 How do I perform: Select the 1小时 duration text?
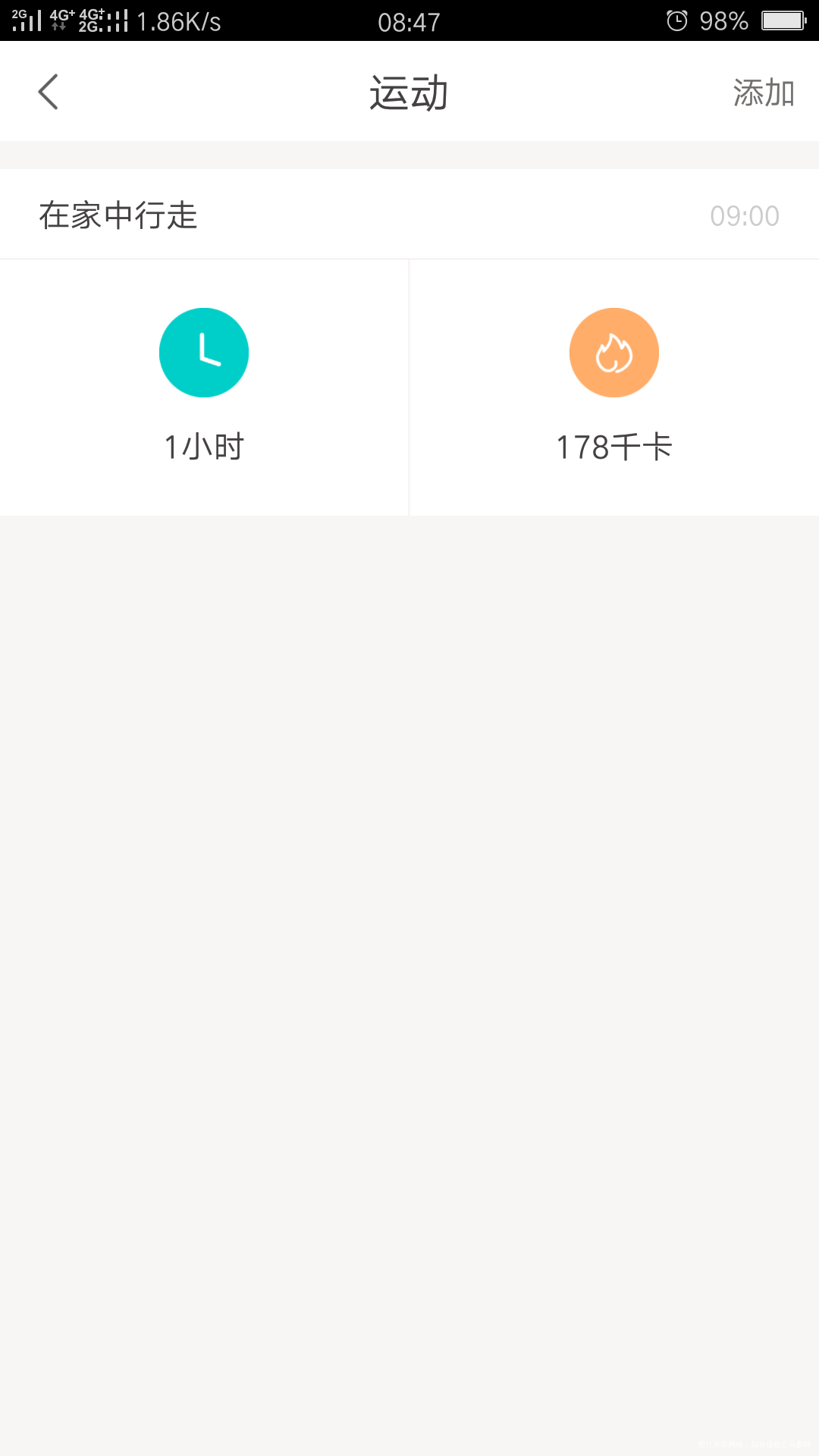click(203, 447)
